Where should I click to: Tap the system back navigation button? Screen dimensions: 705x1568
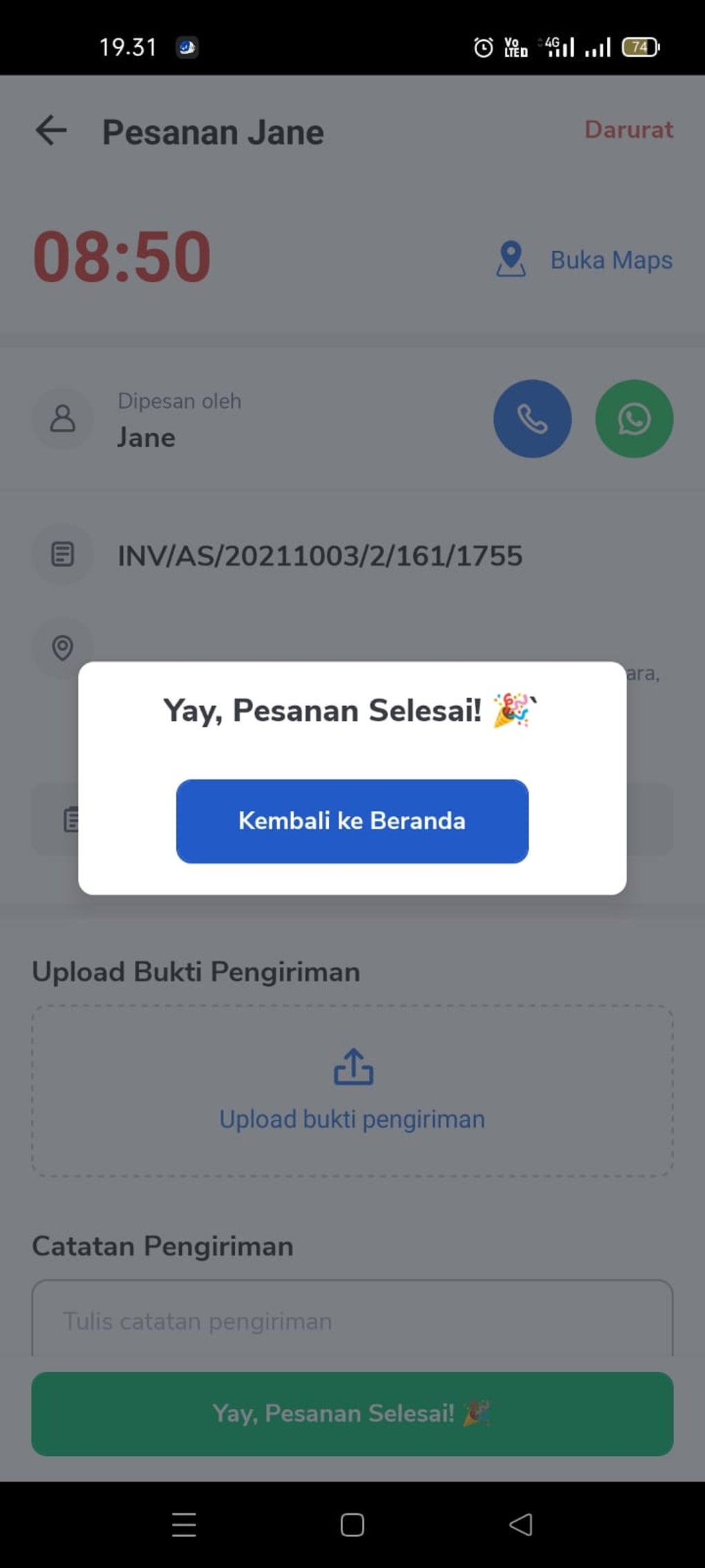(520, 1524)
